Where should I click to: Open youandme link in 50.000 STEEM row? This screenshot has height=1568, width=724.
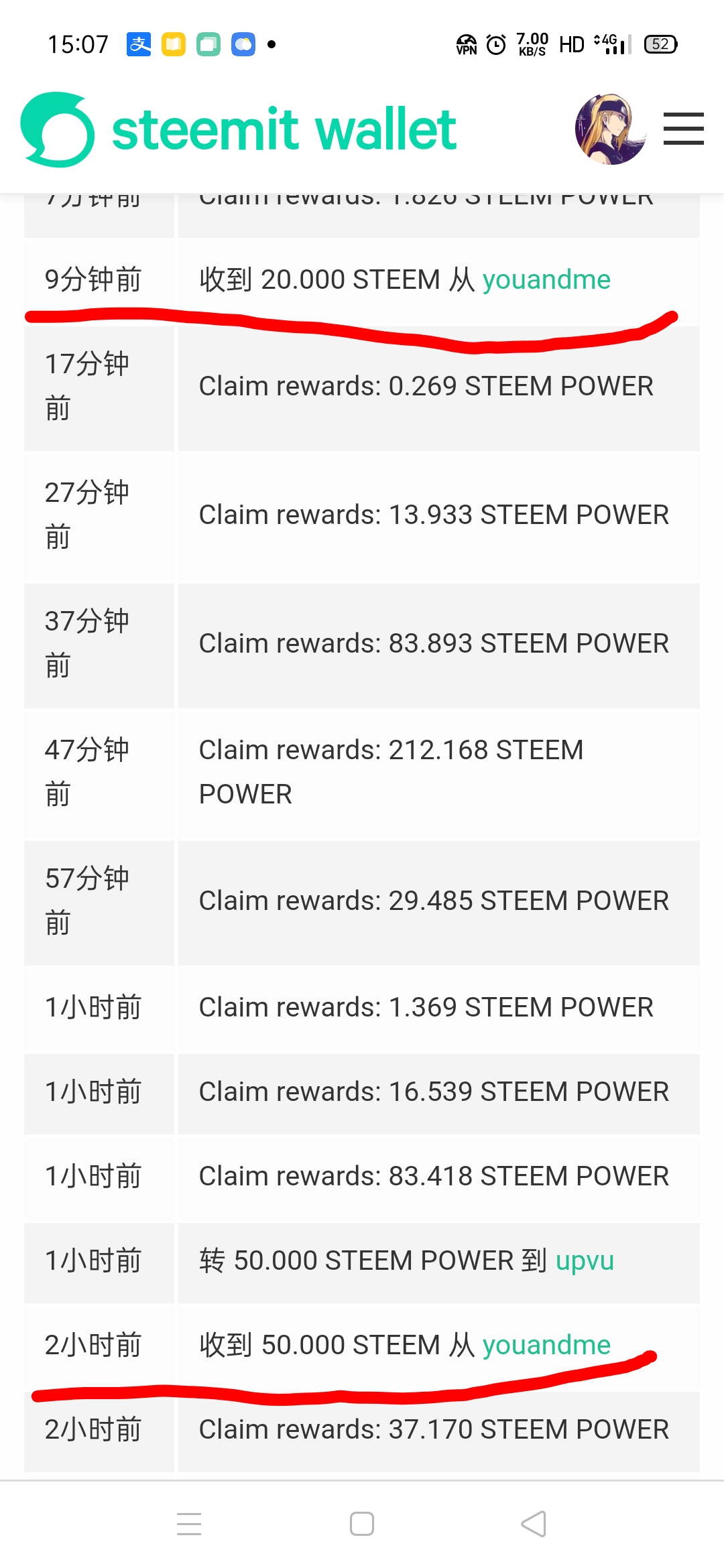coord(546,1345)
